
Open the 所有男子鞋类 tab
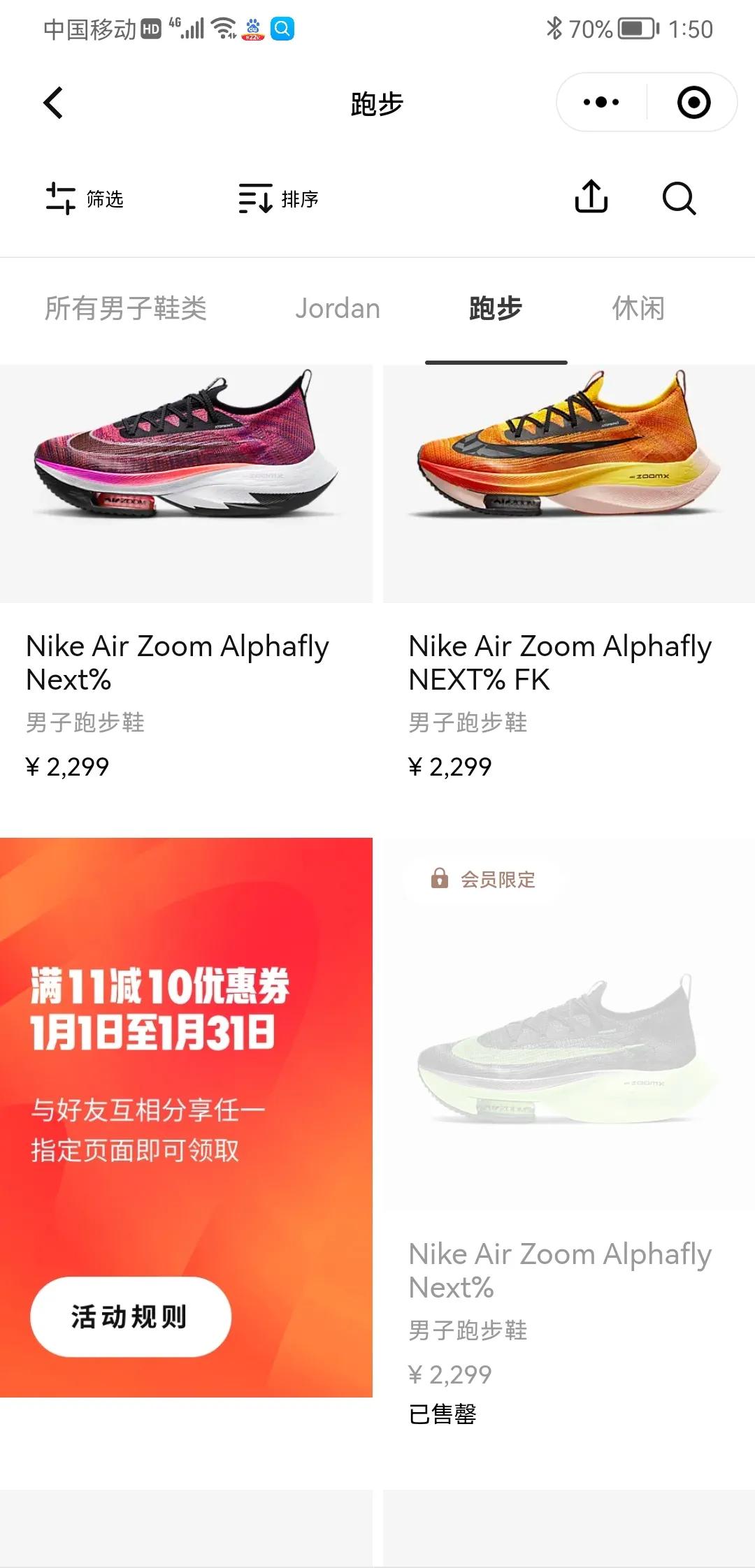point(124,308)
